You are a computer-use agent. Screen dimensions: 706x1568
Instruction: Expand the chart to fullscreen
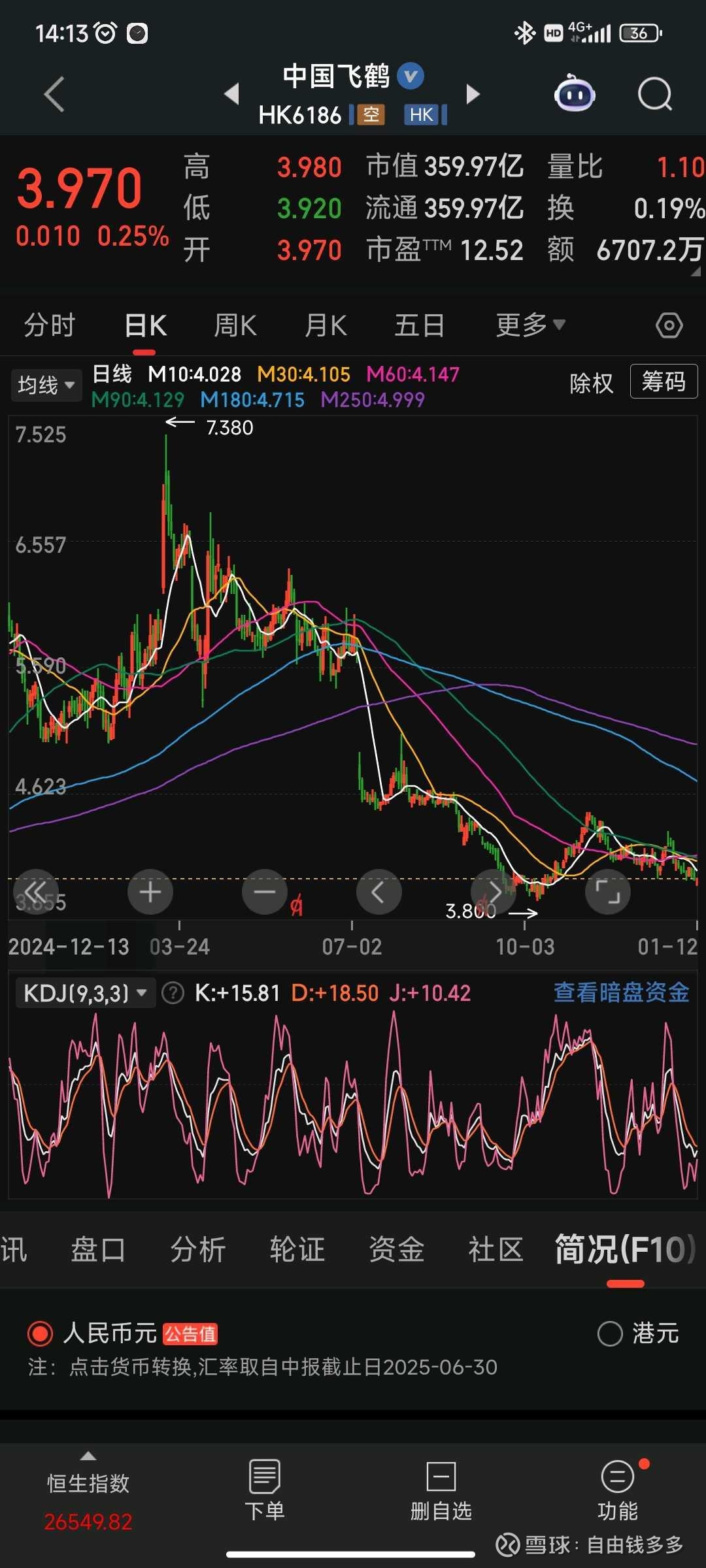point(607,892)
